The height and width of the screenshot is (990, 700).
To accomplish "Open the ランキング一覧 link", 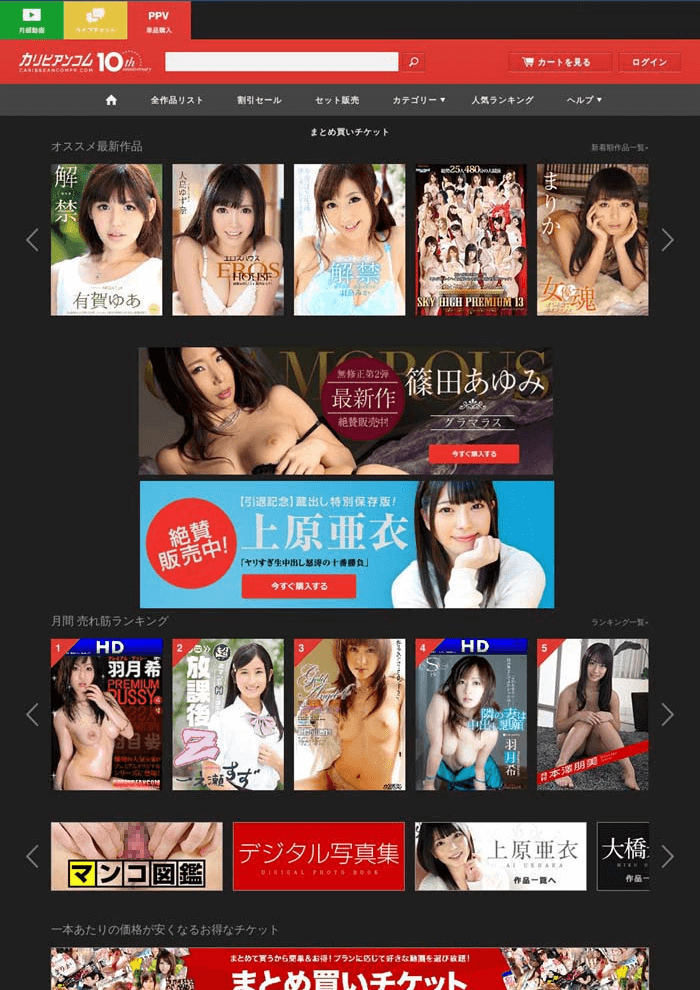I will coord(619,622).
